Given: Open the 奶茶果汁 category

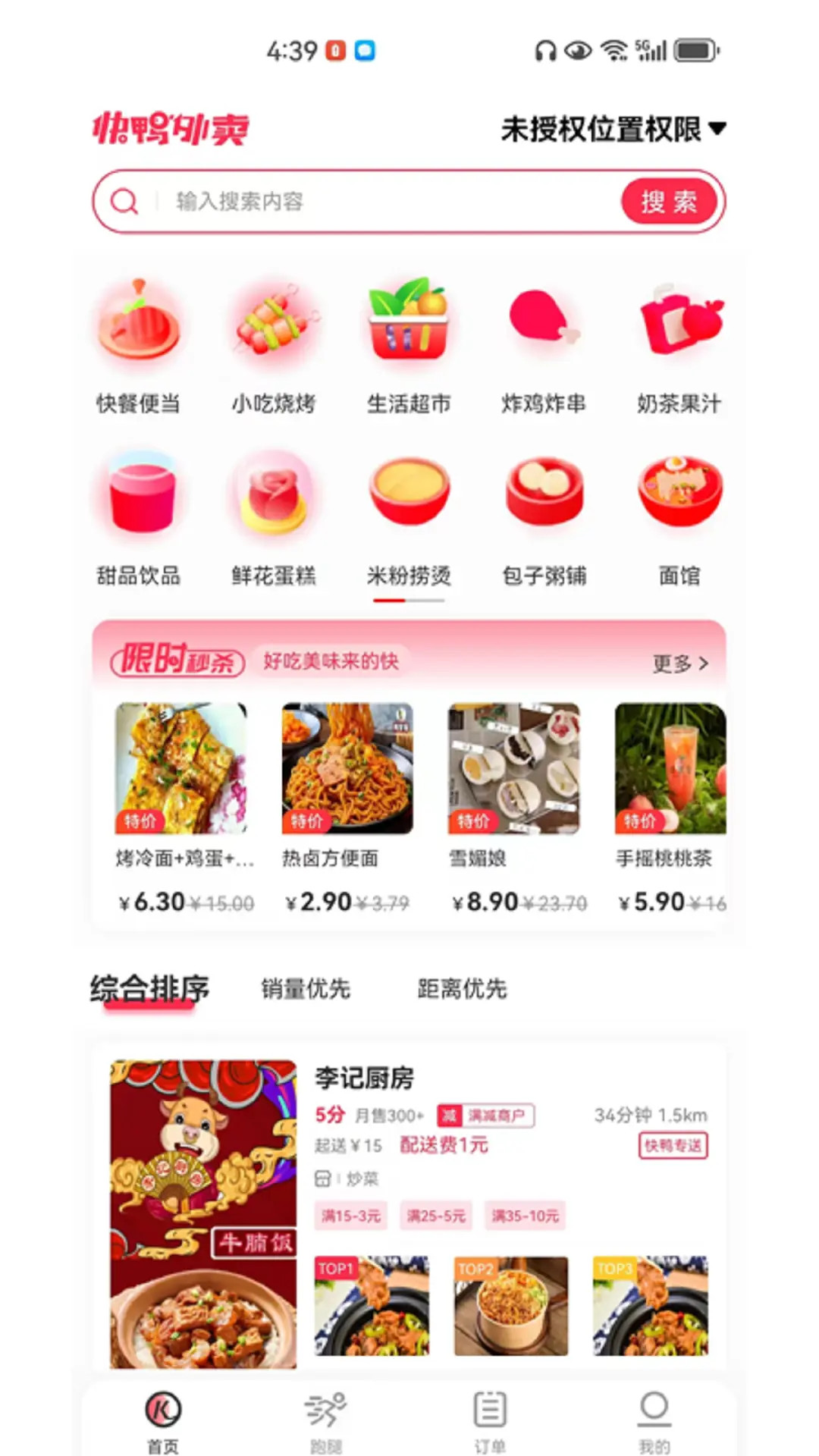Looking at the screenshot, I should [x=678, y=347].
